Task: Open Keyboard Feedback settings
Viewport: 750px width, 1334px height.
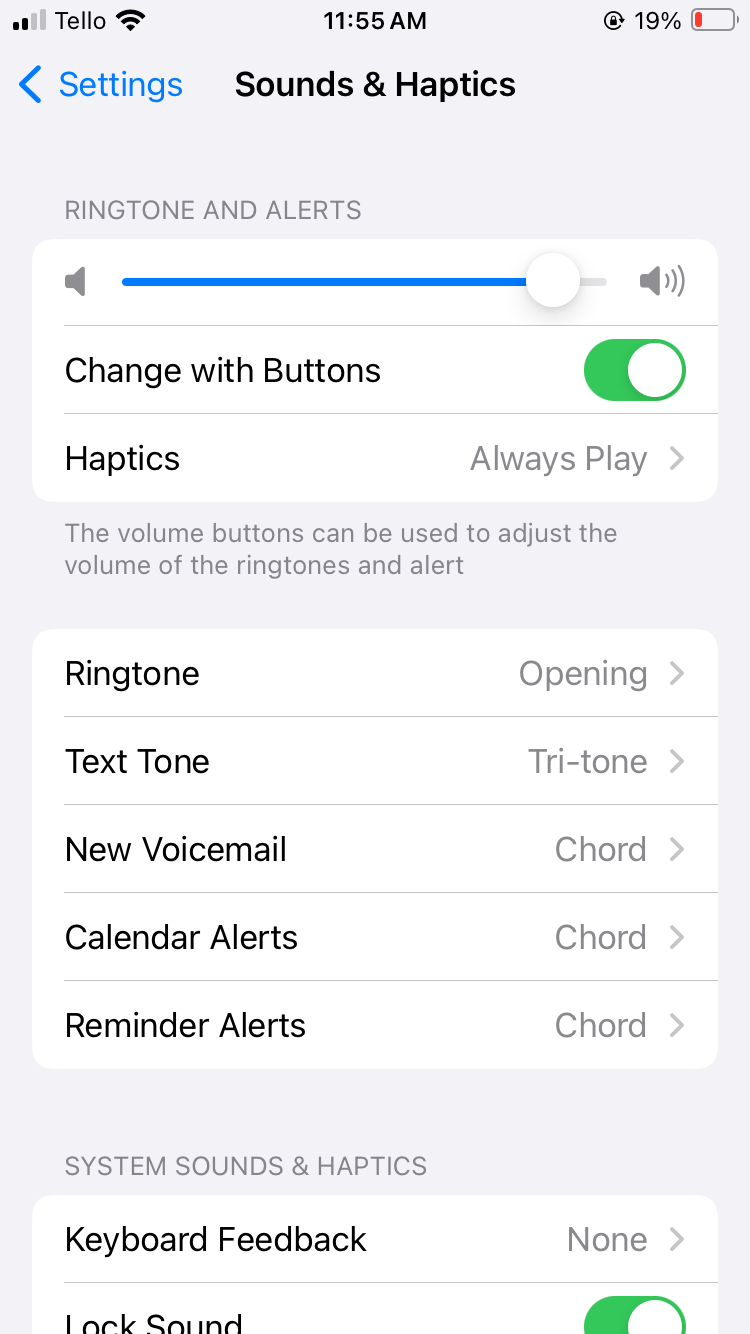Action: (375, 1239)
